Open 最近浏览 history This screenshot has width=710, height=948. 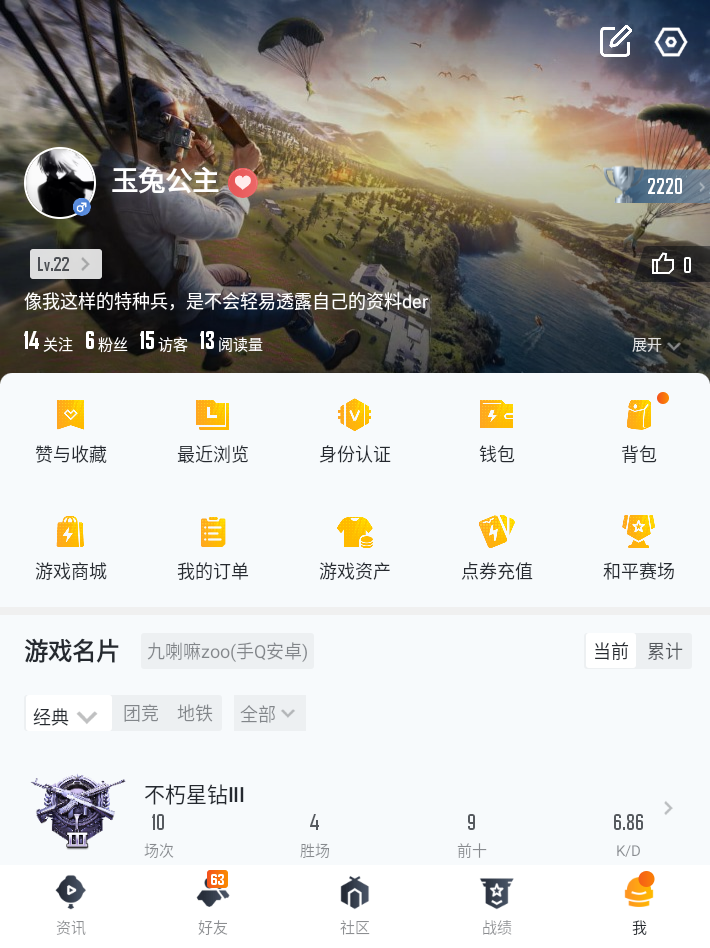click(x=212, y=430)
